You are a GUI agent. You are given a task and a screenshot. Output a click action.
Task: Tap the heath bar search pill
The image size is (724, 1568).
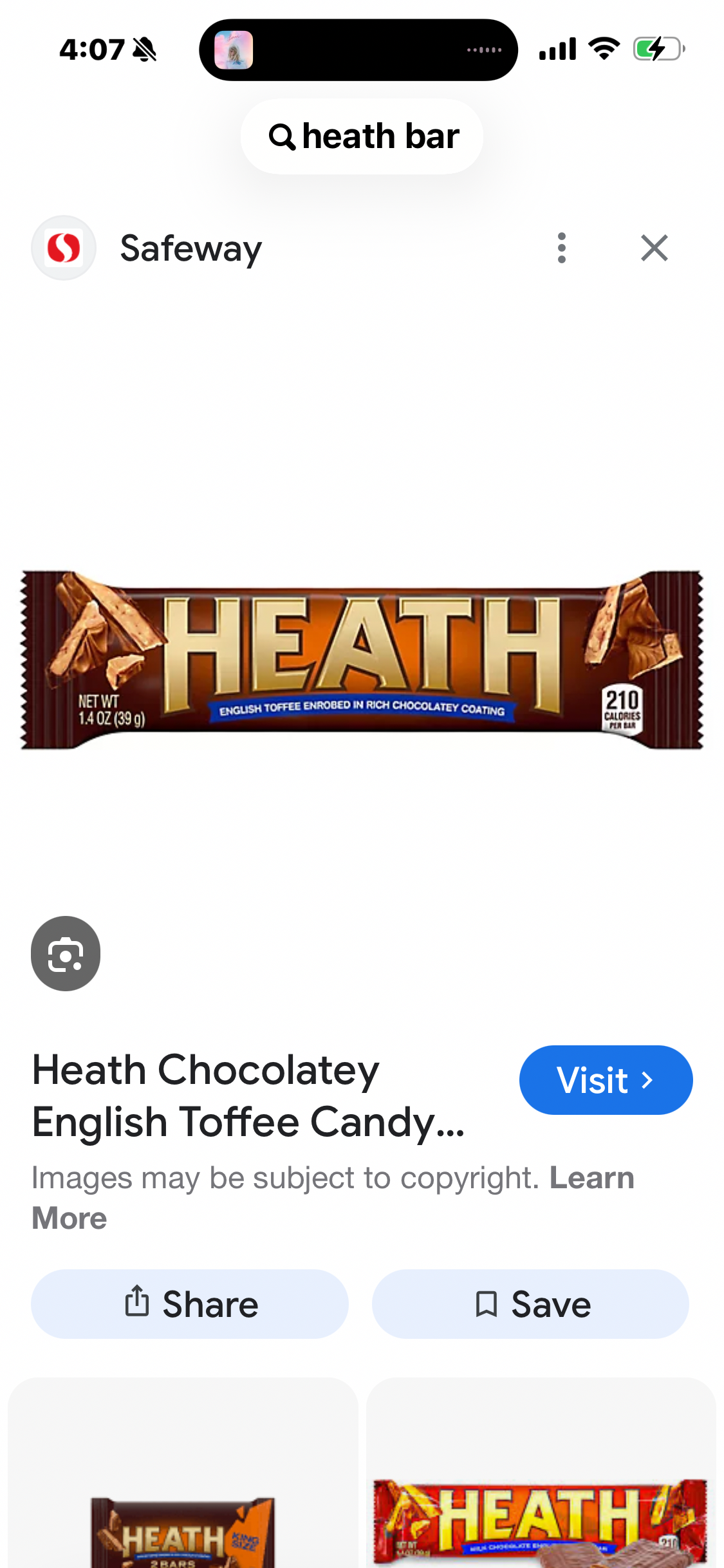point(362,136)
